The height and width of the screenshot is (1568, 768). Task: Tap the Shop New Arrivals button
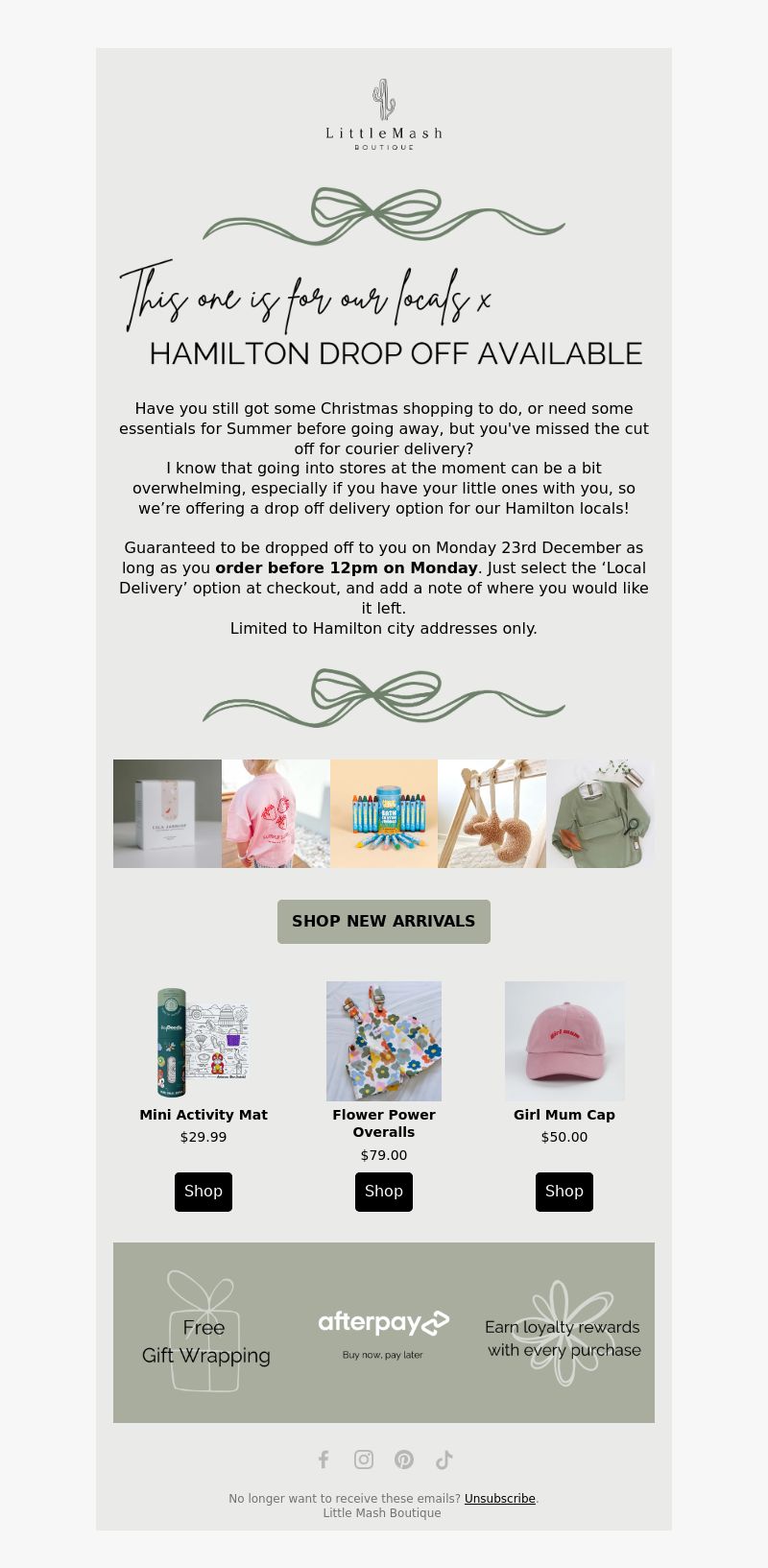click(x=384, y=922)
